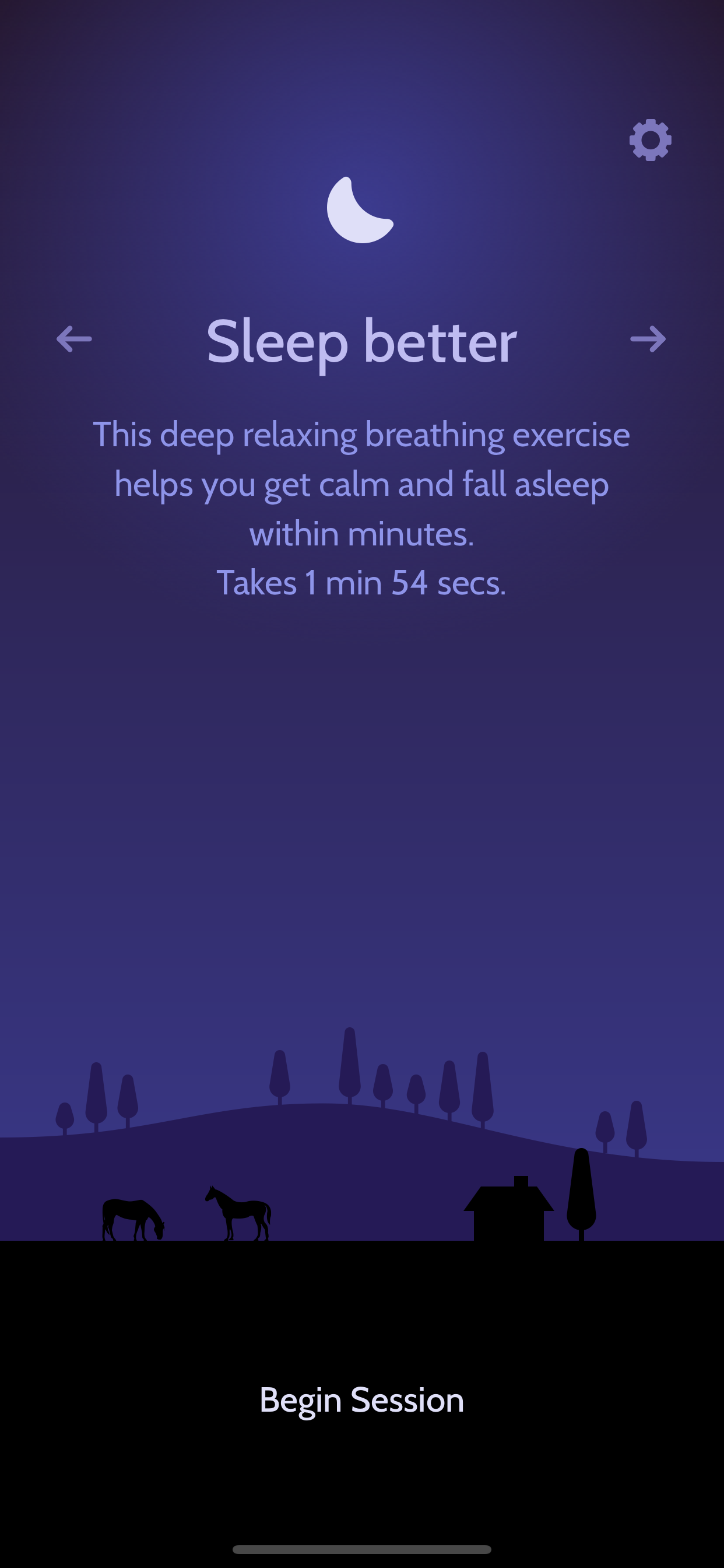Show the next breathing exercise
724x1568 pixels.
click(x=648, y=339)
